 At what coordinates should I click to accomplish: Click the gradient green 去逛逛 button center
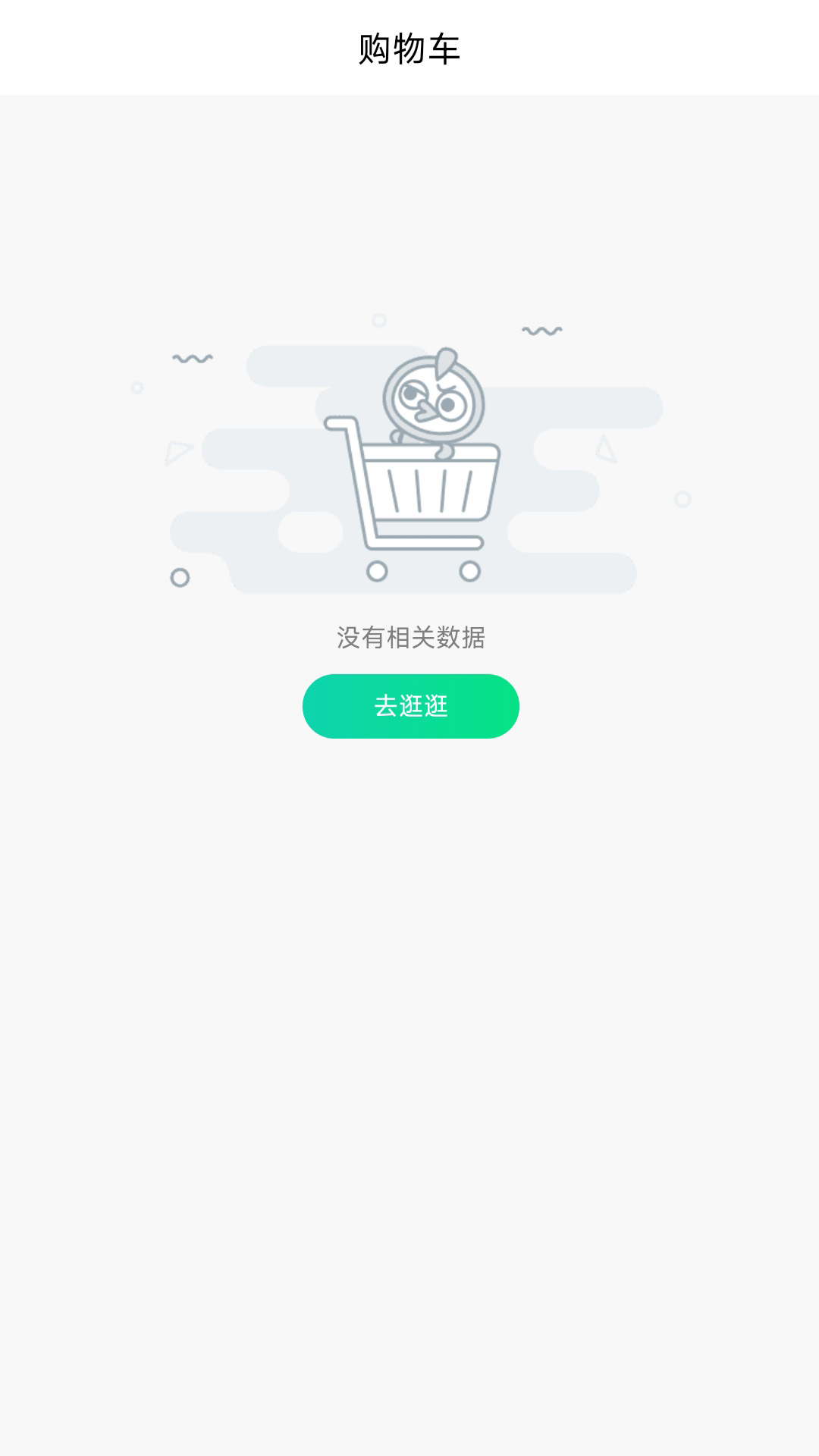(409, 705)
